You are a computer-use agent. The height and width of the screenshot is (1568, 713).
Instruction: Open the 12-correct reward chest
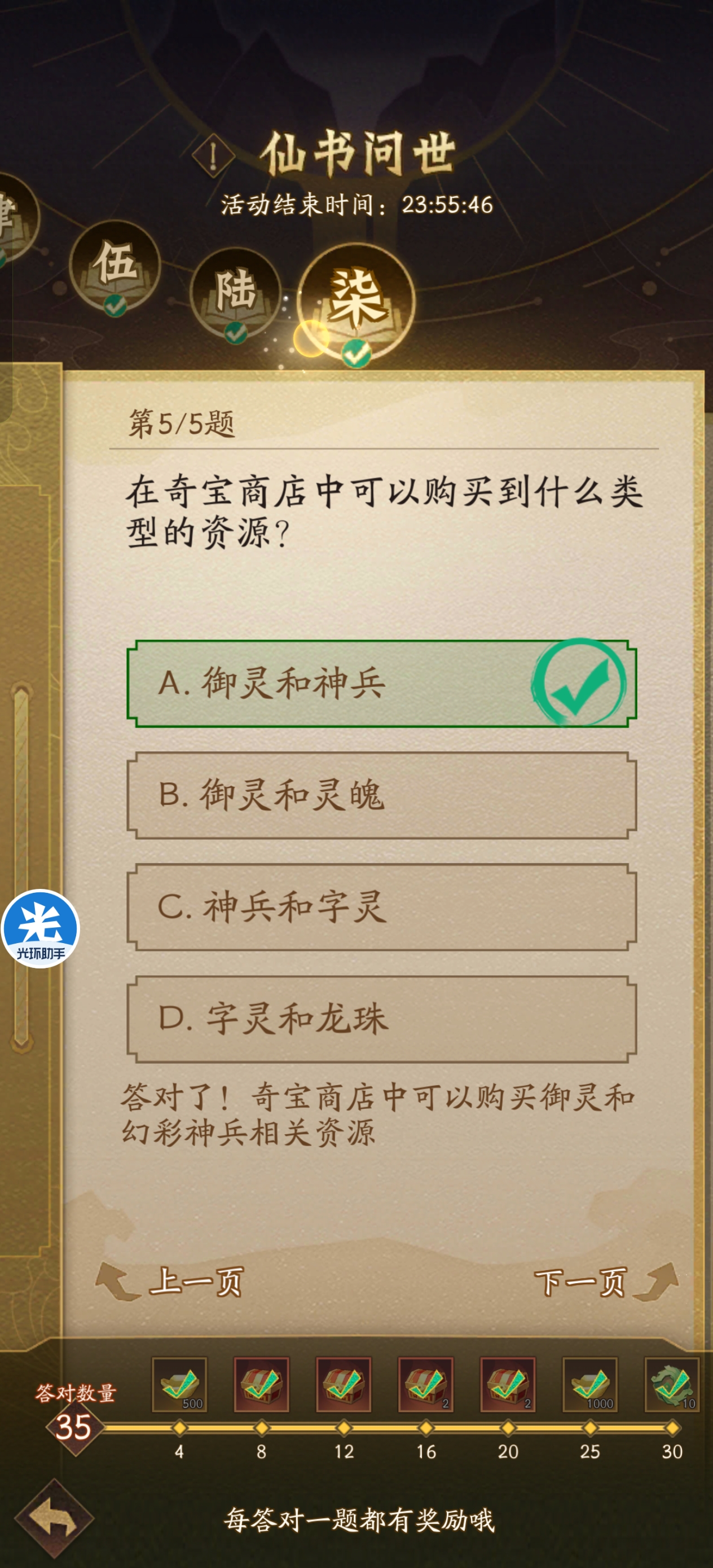(344, 1384)
